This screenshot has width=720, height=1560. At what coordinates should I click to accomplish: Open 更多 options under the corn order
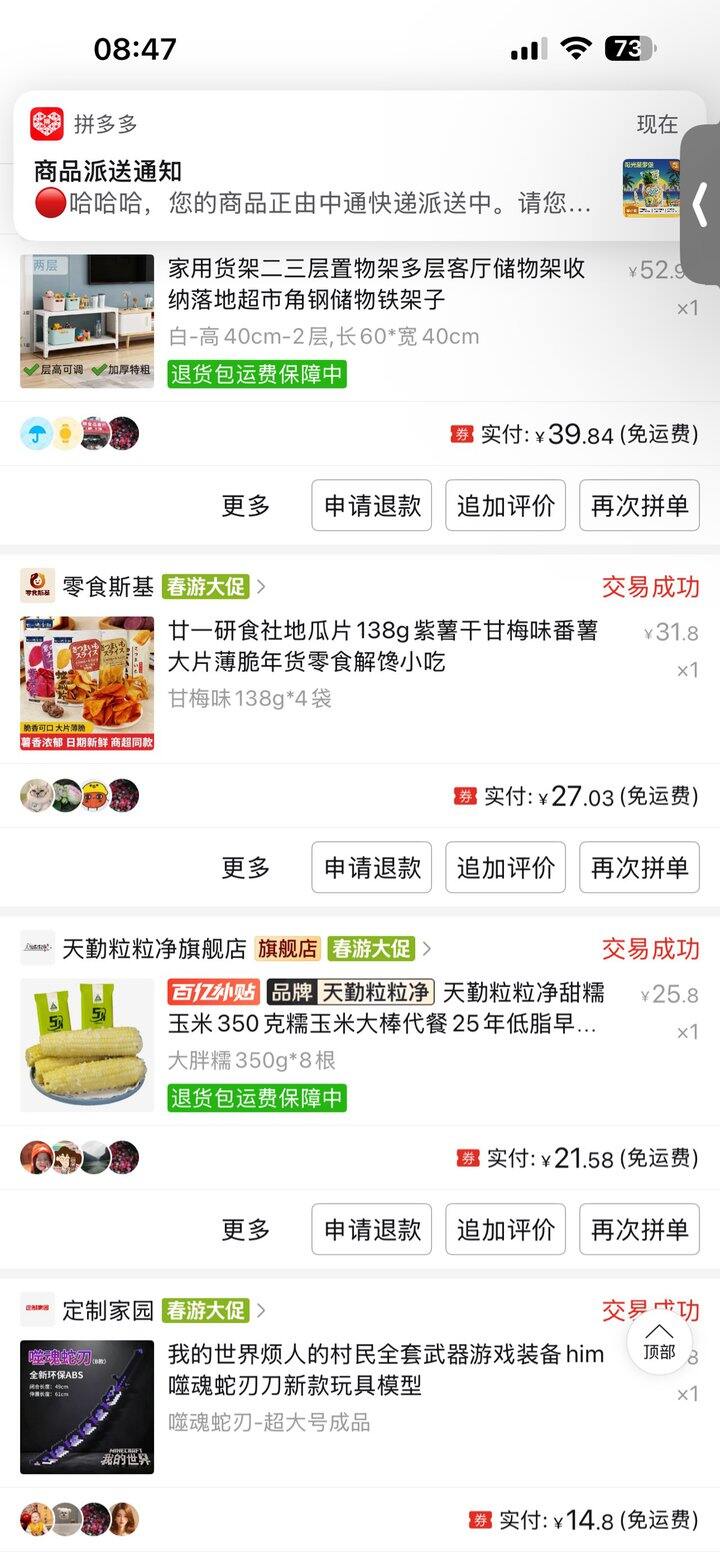click(246, 1230)
